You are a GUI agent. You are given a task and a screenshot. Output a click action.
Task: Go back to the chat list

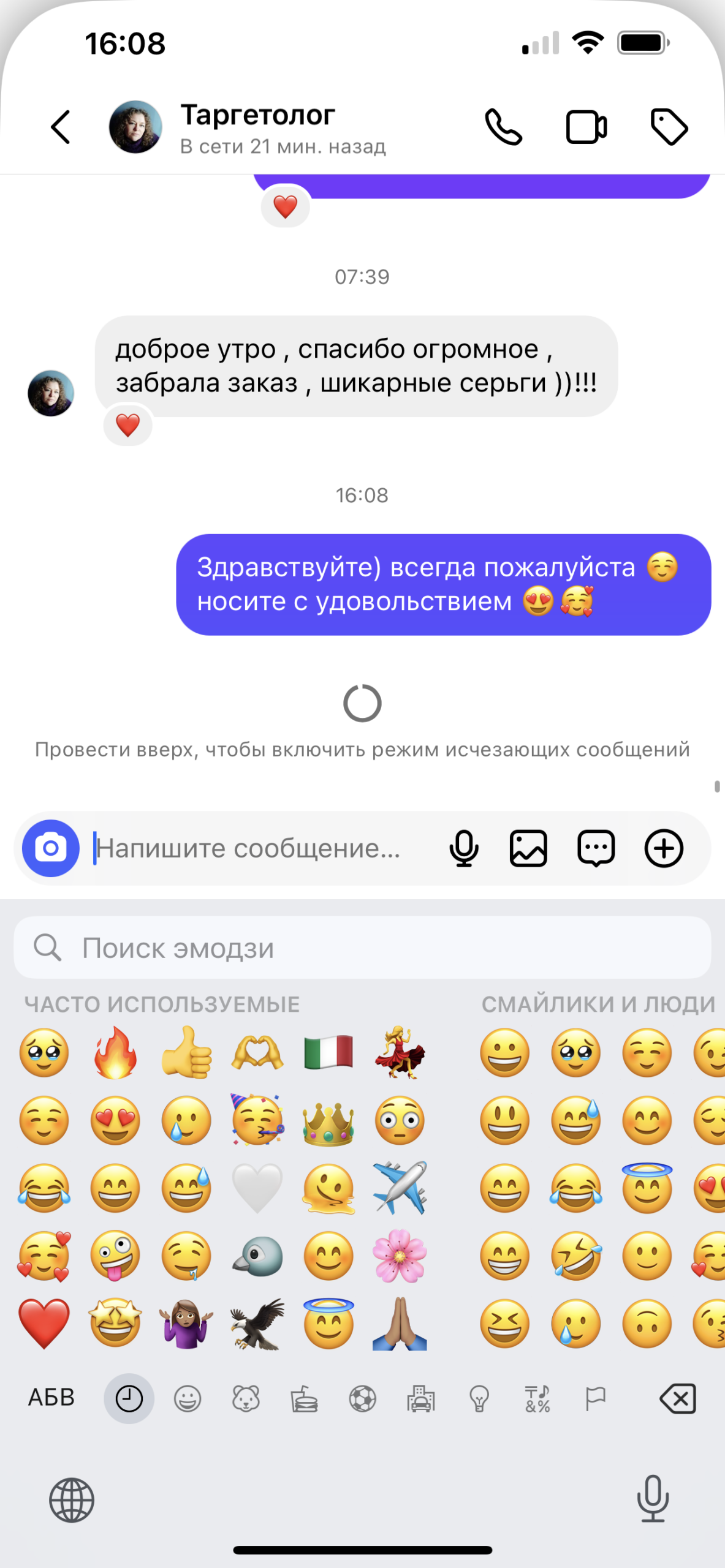pyautogui.click(x=60, y=127)
